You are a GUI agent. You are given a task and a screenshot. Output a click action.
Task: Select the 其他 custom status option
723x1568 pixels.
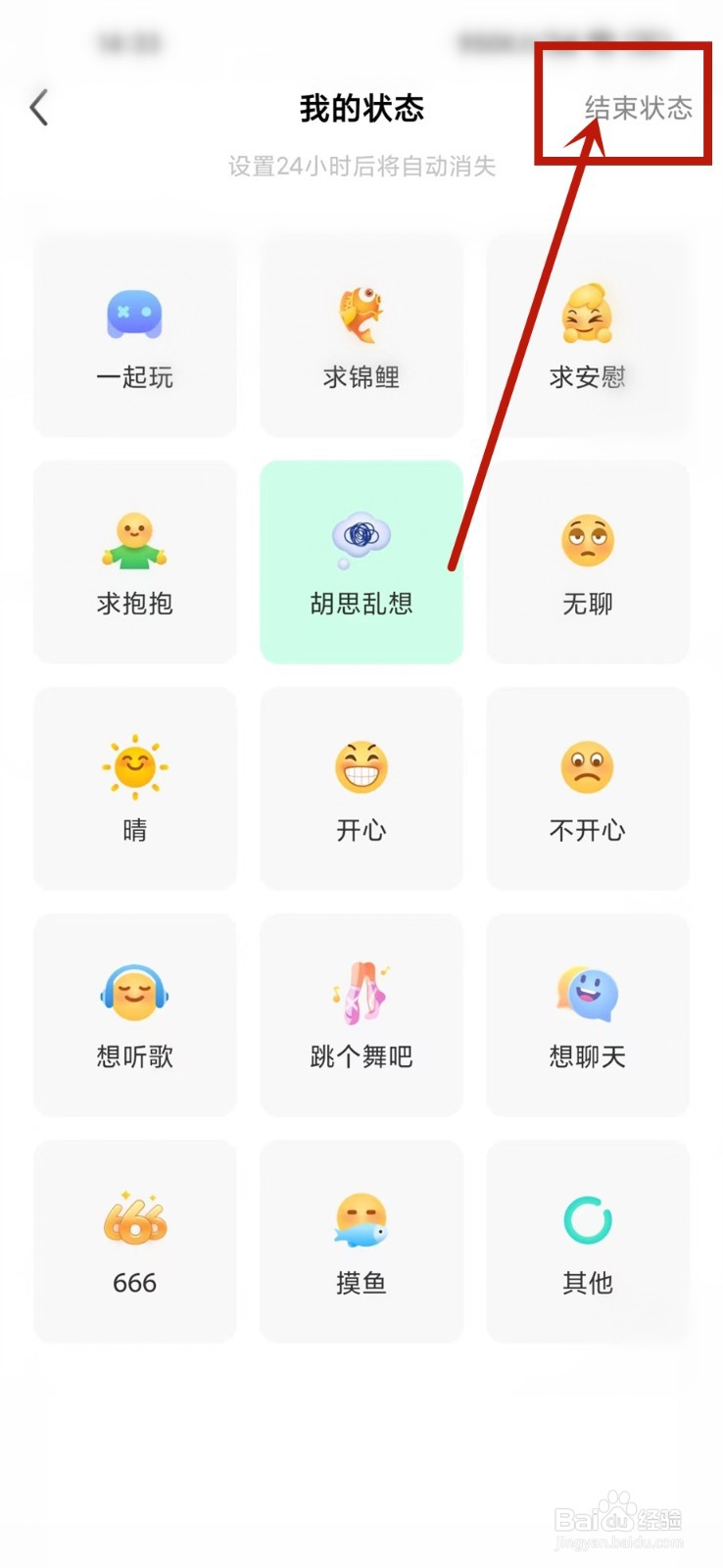pos(587,1240)
